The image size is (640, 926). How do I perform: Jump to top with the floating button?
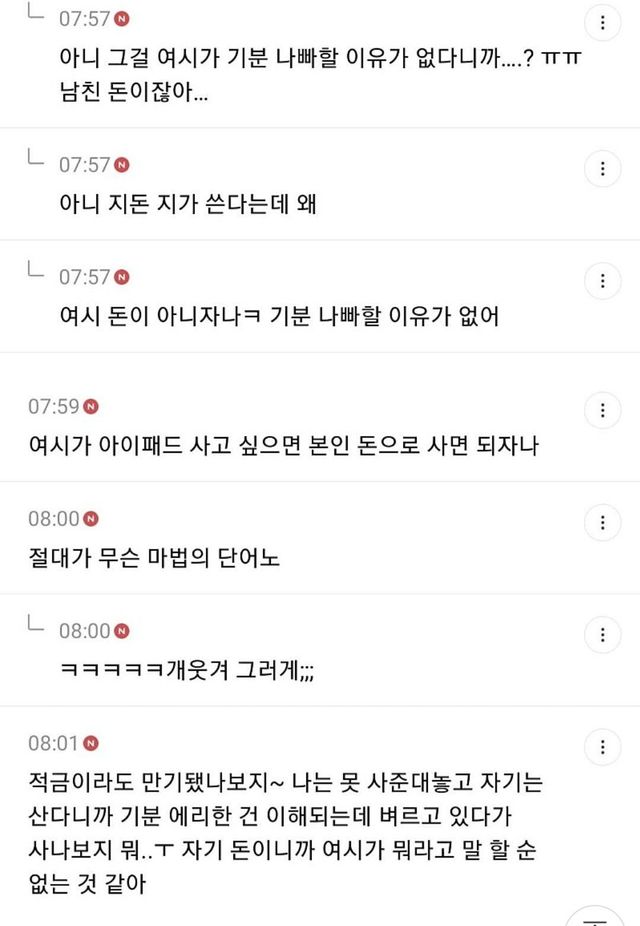[x=595, y=918]
